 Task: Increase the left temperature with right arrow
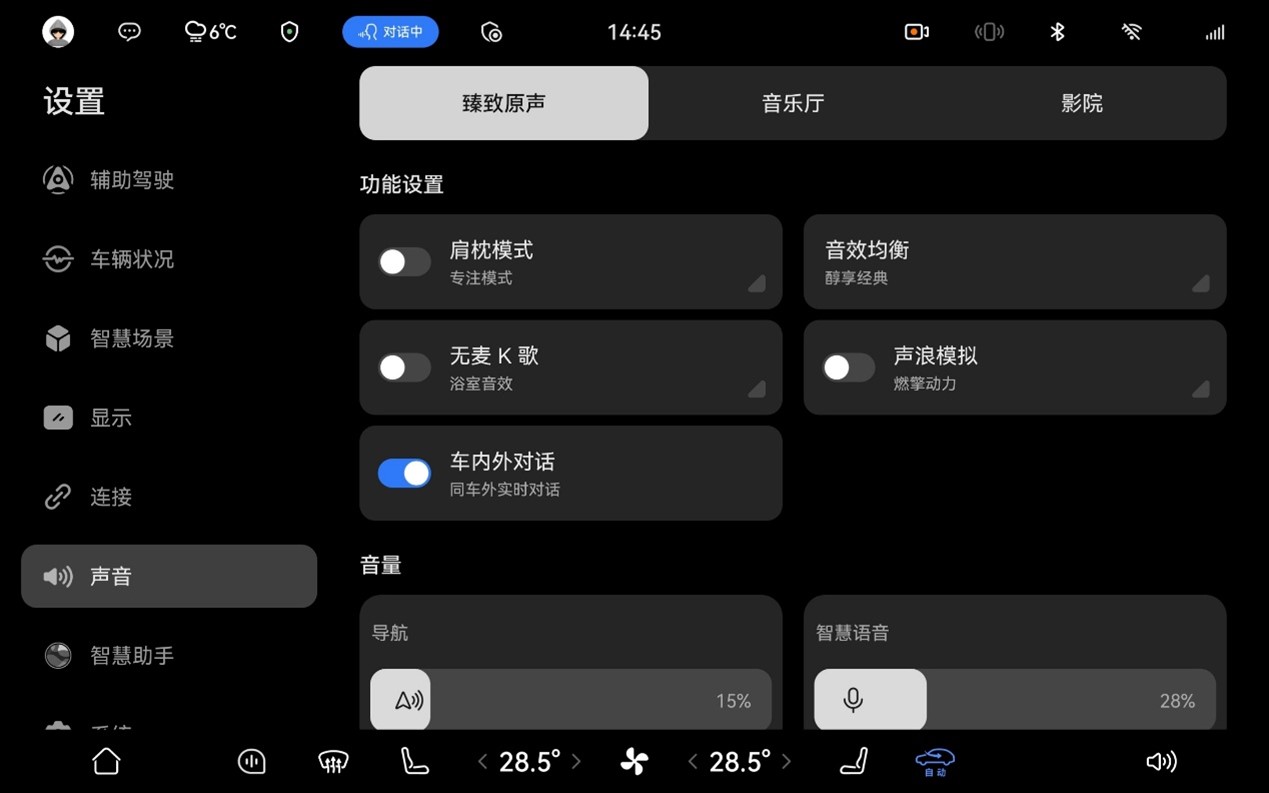pos(576,762)
